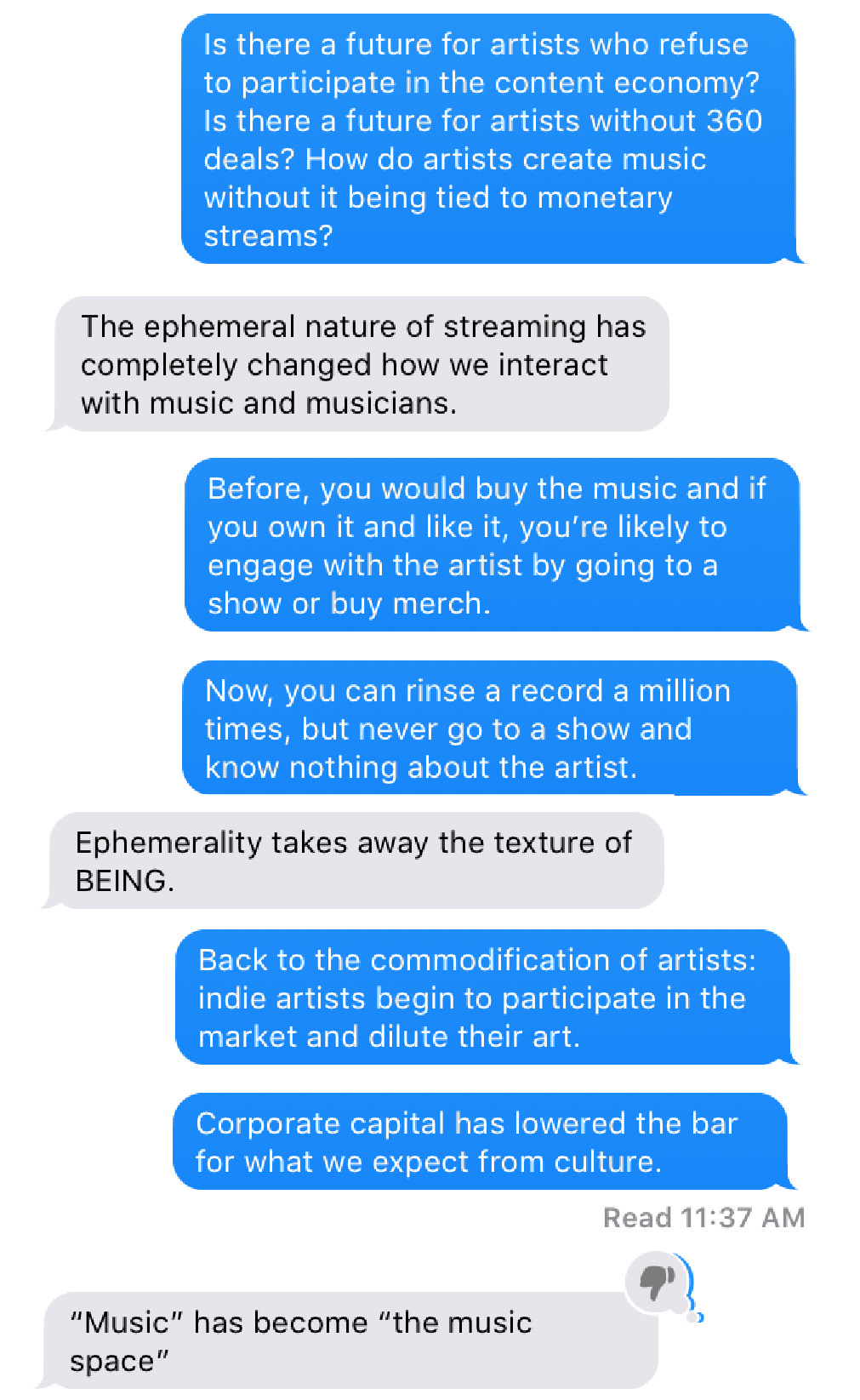Tap the phrase '360 deals' in first message
This screenshot has height=1400, width=860.
point(733,122)
